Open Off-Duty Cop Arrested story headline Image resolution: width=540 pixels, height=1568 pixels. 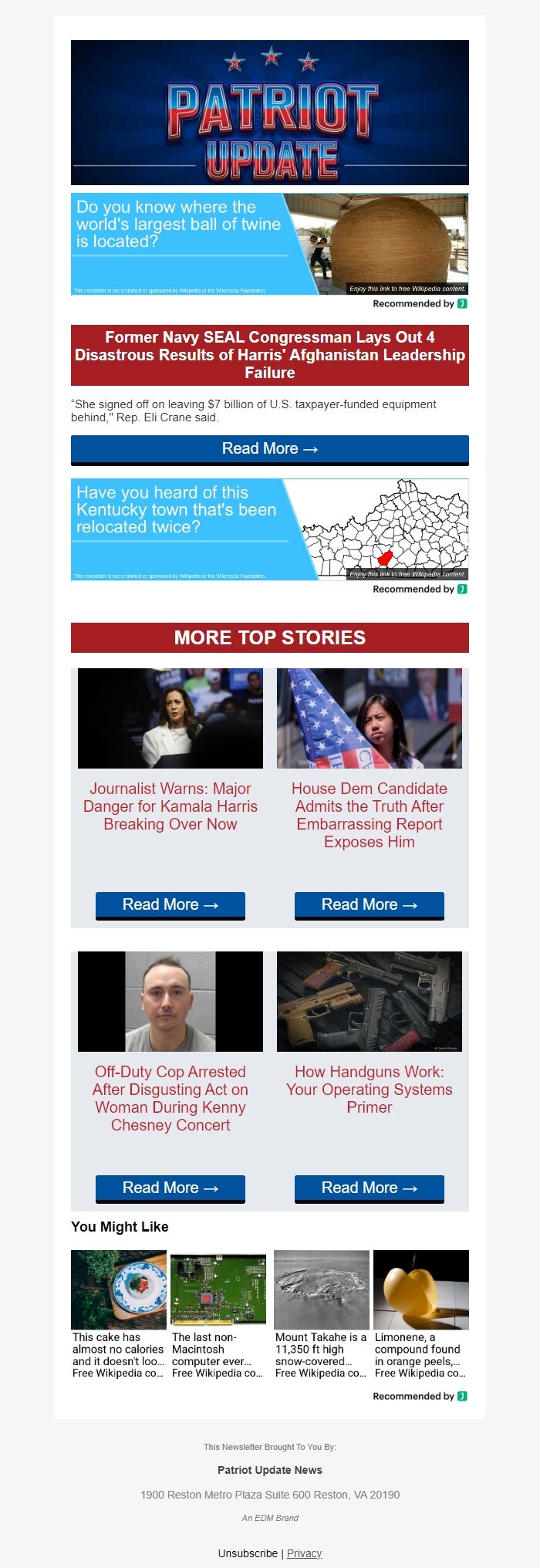tap(170, 1098)
